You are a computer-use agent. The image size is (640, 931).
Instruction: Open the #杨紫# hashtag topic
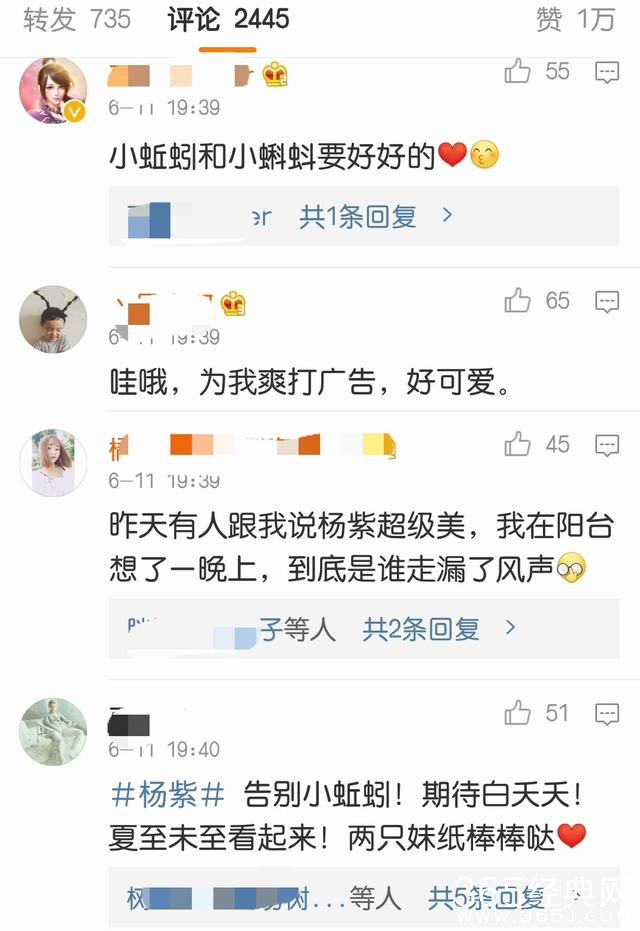click(167, 795)
